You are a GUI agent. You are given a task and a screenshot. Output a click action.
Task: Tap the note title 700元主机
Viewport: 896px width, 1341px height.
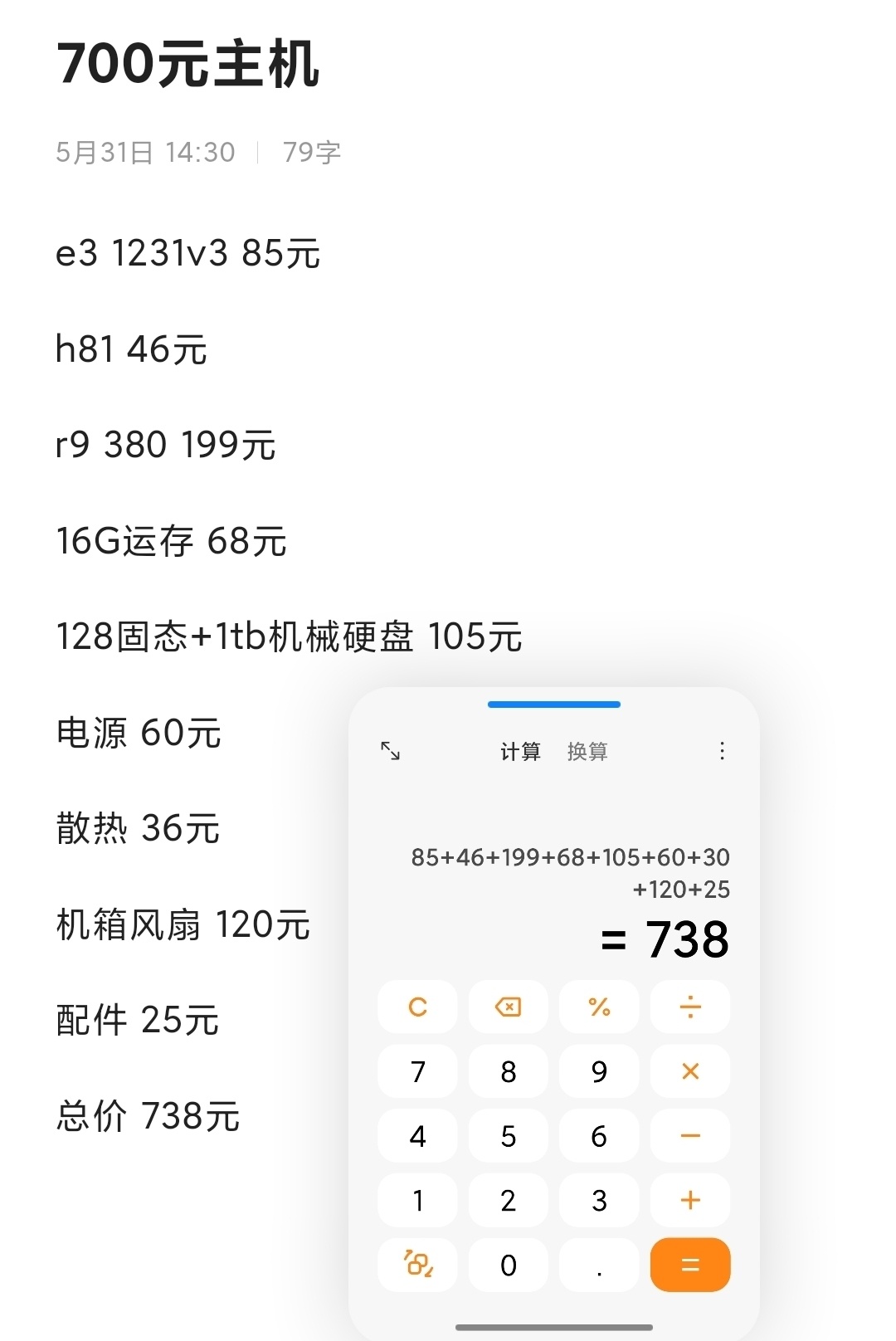pyautogui.click(x=188, y=64)
